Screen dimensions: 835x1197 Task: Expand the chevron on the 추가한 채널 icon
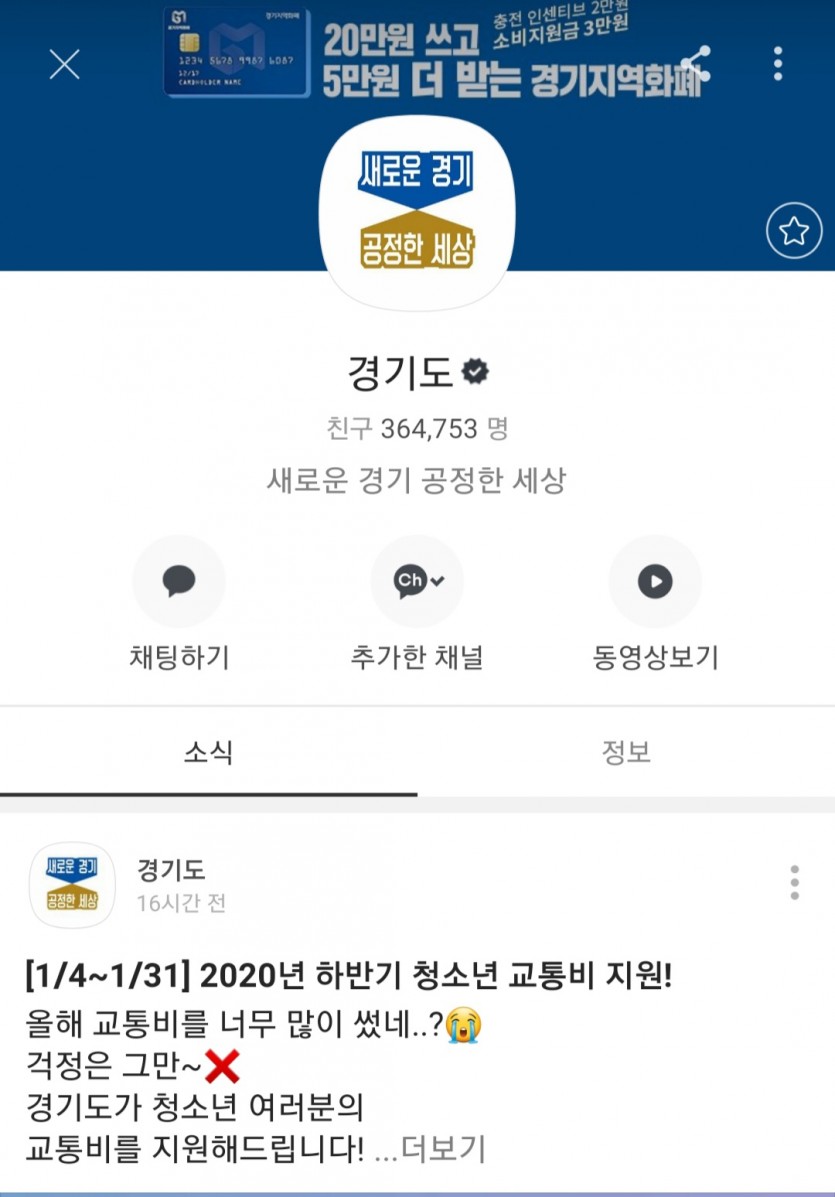tap(437, 581)
